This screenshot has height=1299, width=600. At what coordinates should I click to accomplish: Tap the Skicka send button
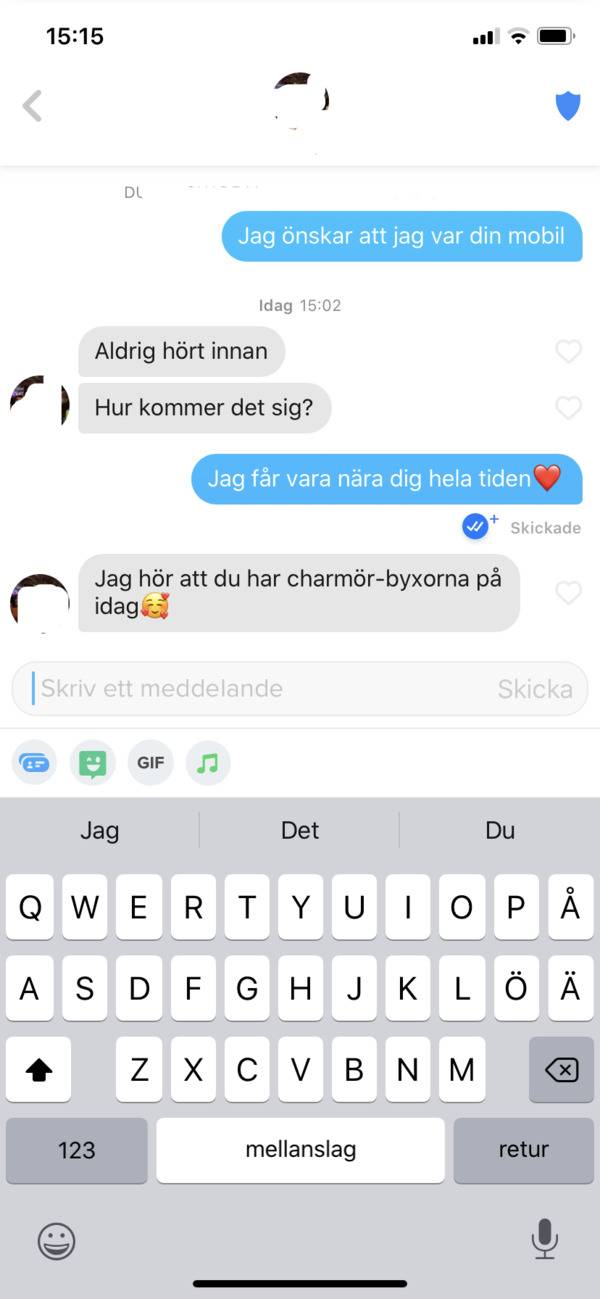coord(535,688)
